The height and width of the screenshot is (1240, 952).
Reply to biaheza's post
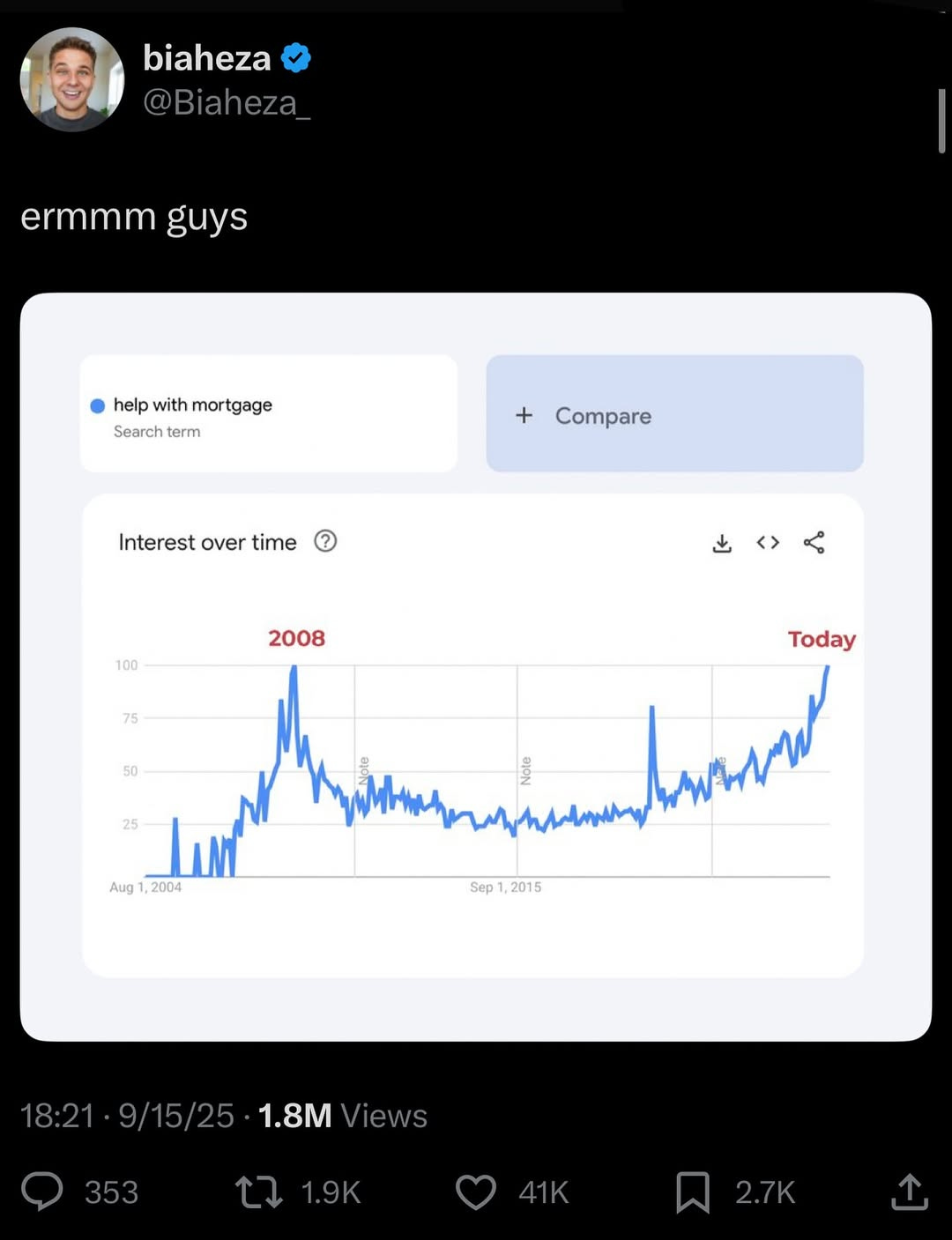pyautogui.click(x=42, y=1192)
